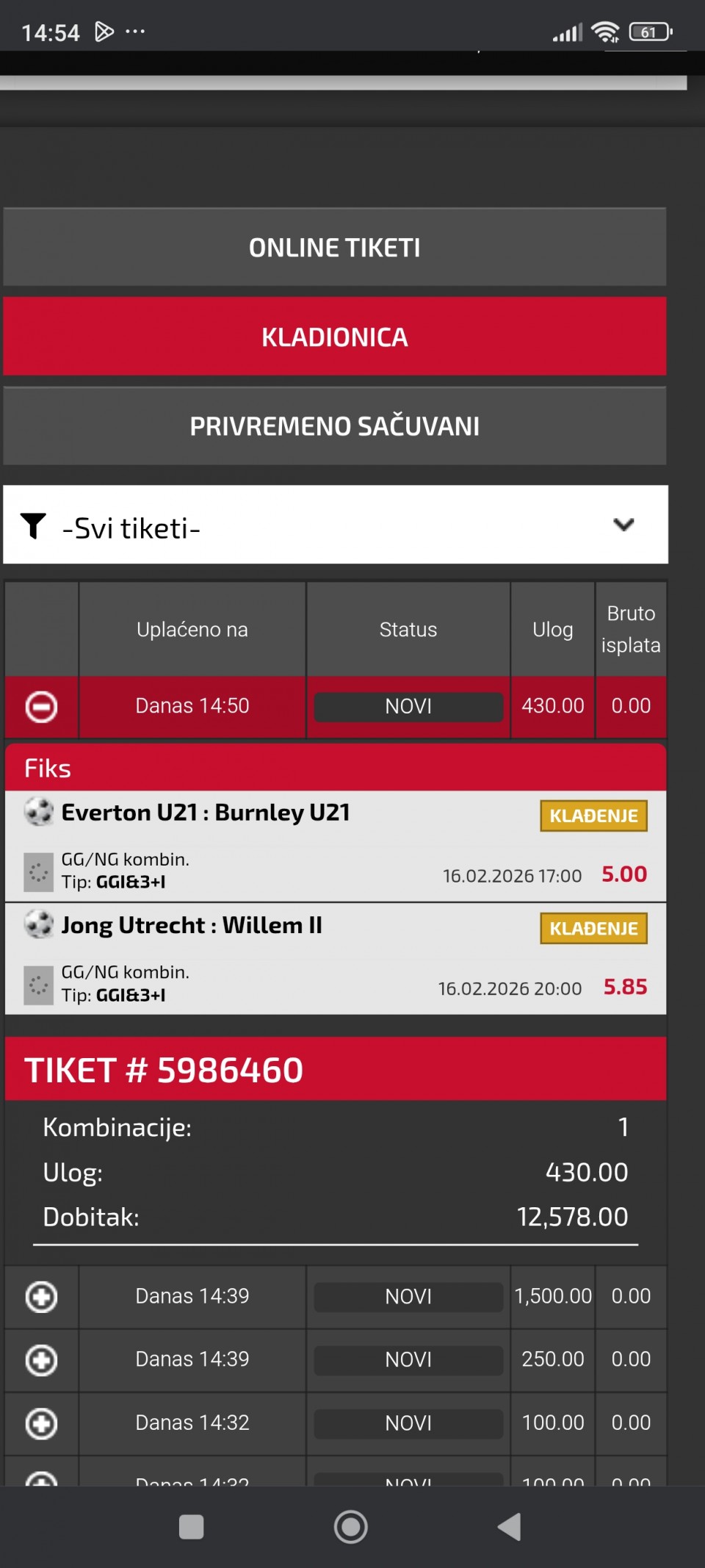Switch to the ONLINE TIKETI tab
Image resolution: width=705 pixels, height=1568 pixels.
pyautogui.click(x=335, y=248)
